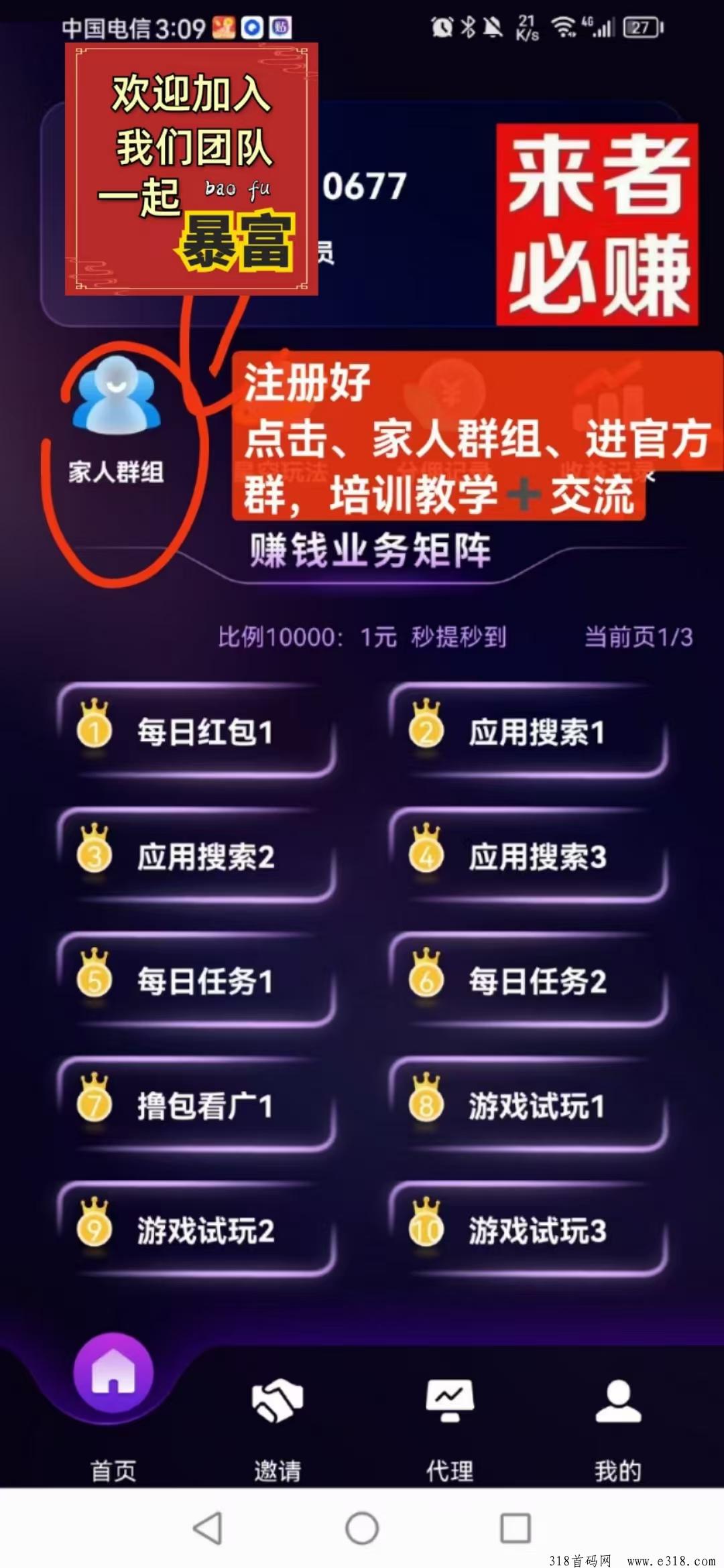
Task: Open 应用搜索2
Action: [x=196, y=856]
